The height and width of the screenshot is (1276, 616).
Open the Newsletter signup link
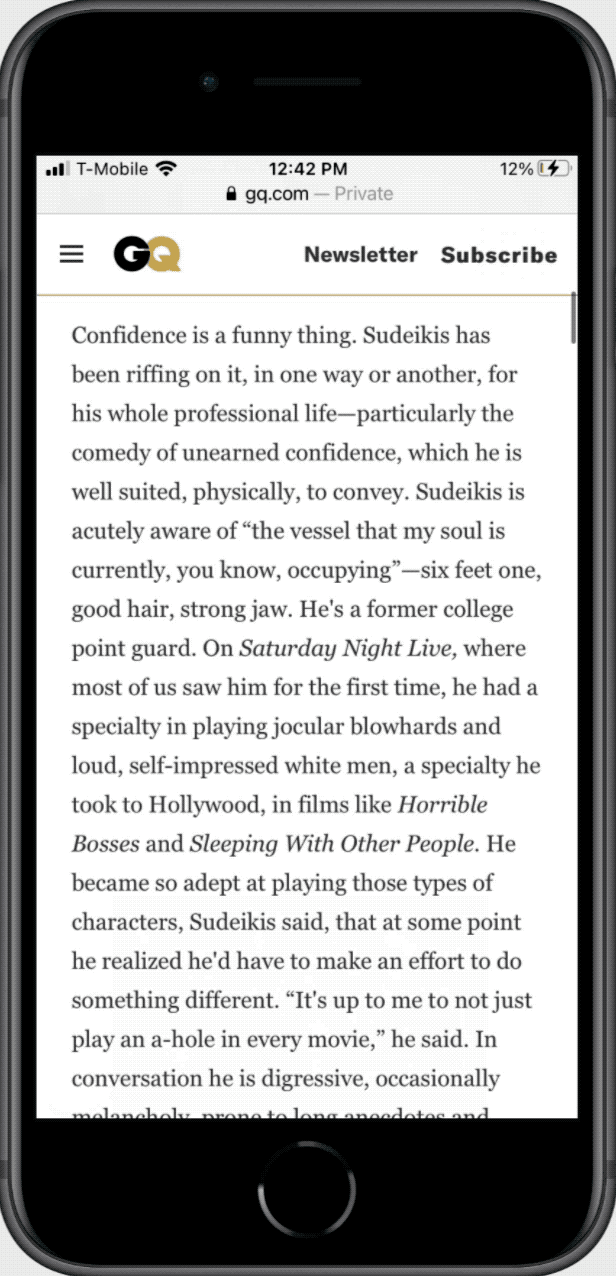tap(360, 254)
